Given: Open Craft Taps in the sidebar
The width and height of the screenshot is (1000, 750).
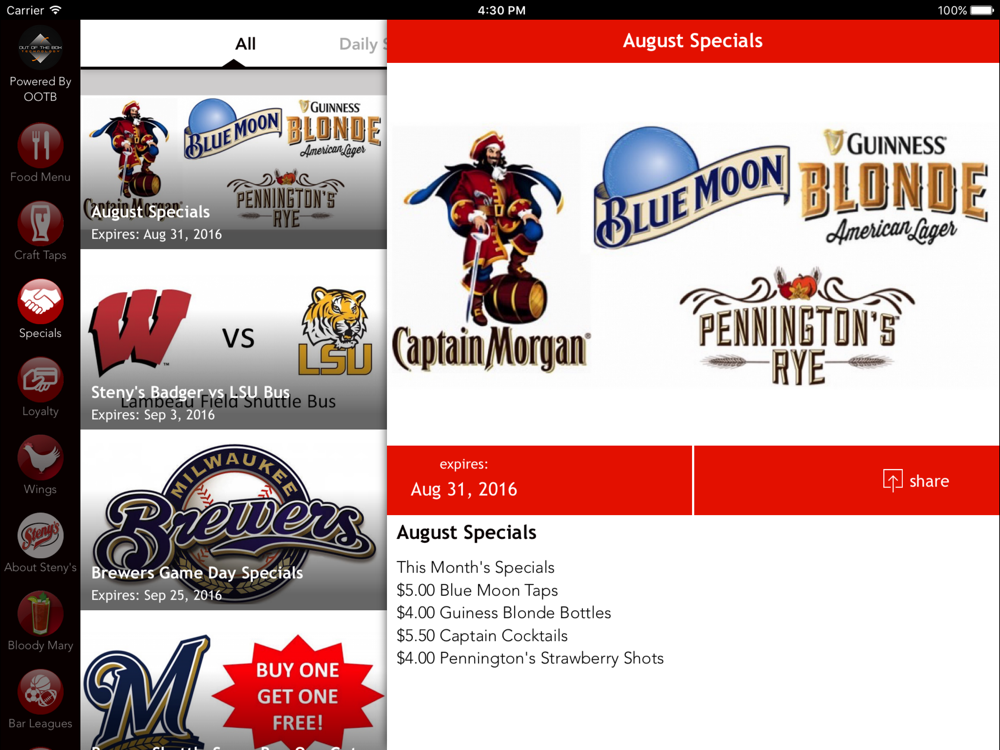Looking at the screenshot, I should click(x=40, y=231).
